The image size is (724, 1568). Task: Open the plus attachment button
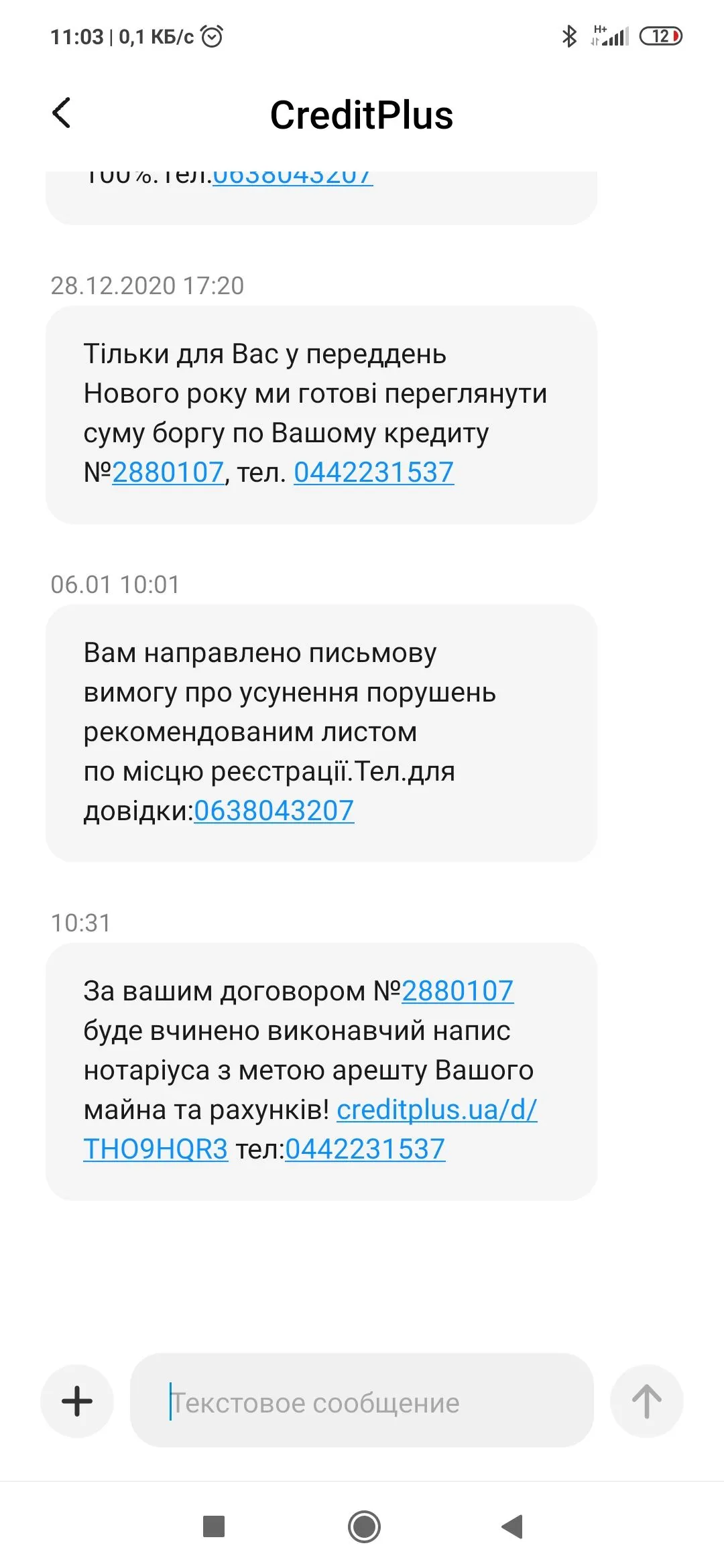77,1400
